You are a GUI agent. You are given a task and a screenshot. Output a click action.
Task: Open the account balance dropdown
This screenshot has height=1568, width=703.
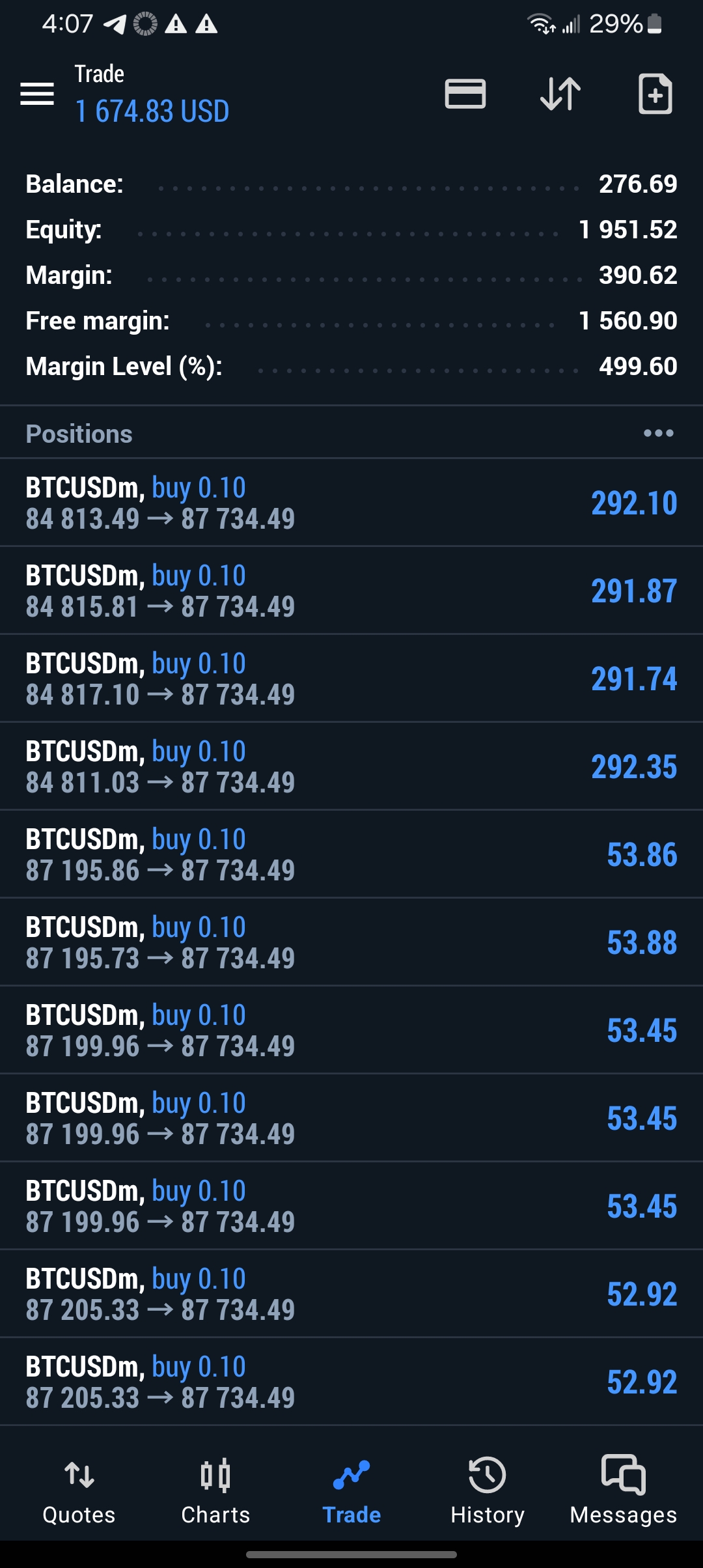(152, 111)
